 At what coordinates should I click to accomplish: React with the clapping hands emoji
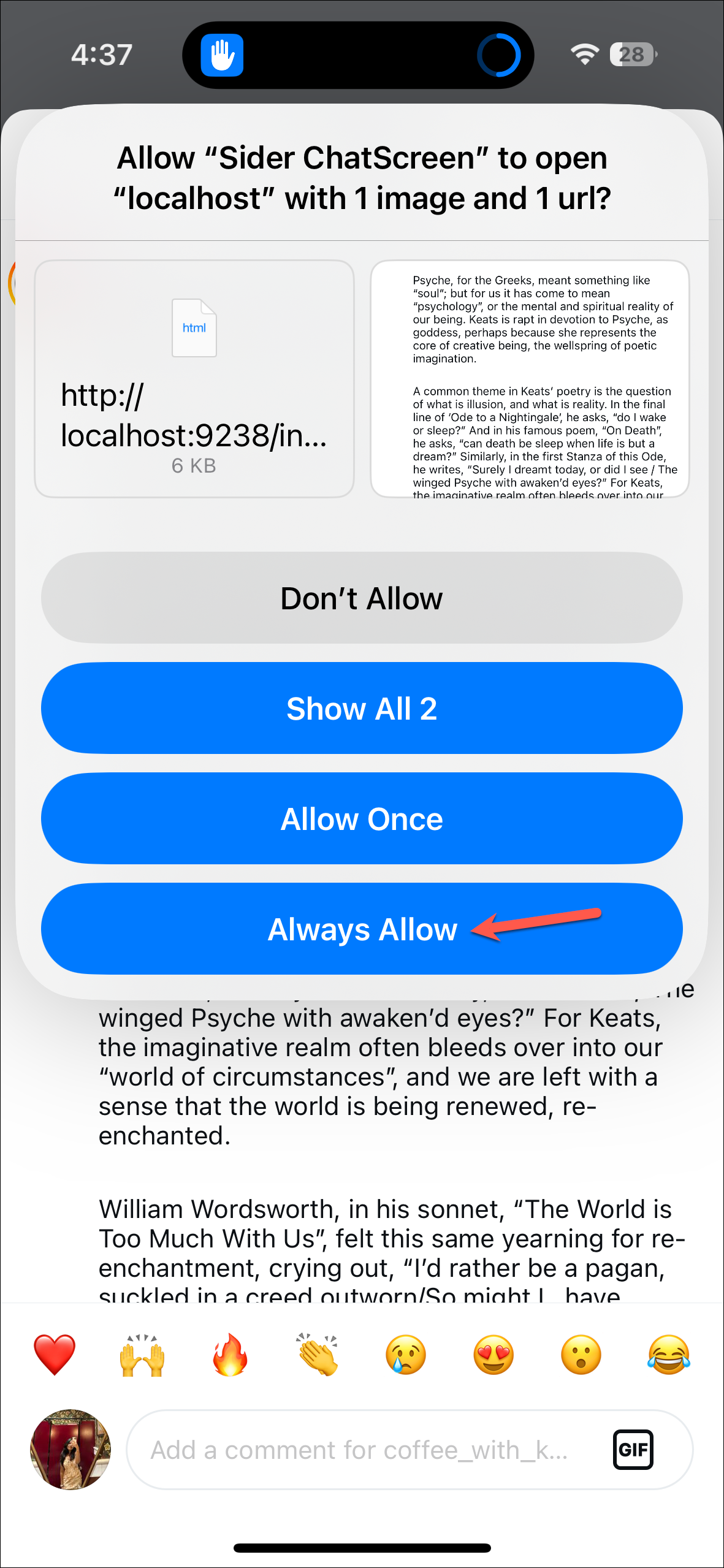pyautogui.click(x=318, y=1355)
